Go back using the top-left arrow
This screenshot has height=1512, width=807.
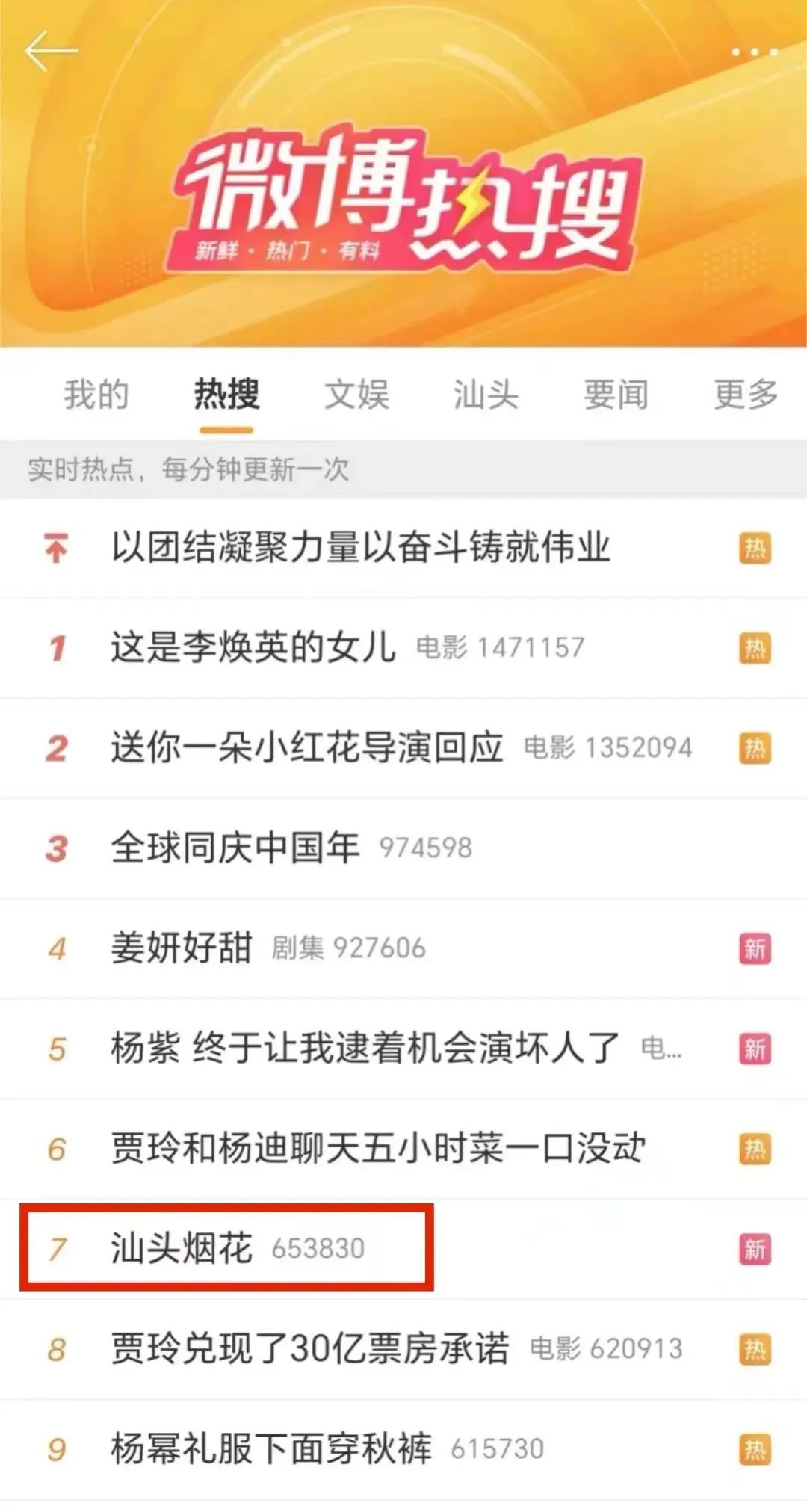51,51
